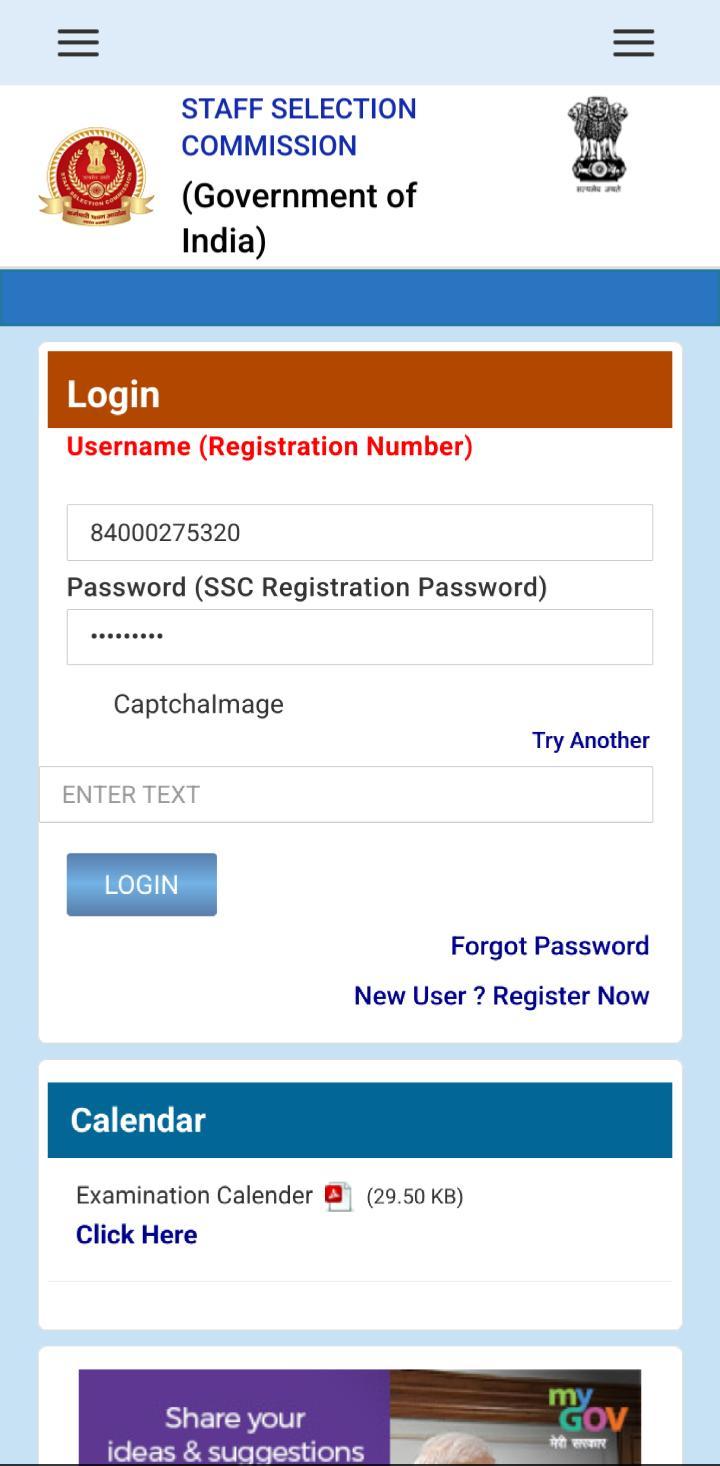This screenshot has height=1466, width=720.
Task: Click the Calendar section header
Action: coord(136,1119)
